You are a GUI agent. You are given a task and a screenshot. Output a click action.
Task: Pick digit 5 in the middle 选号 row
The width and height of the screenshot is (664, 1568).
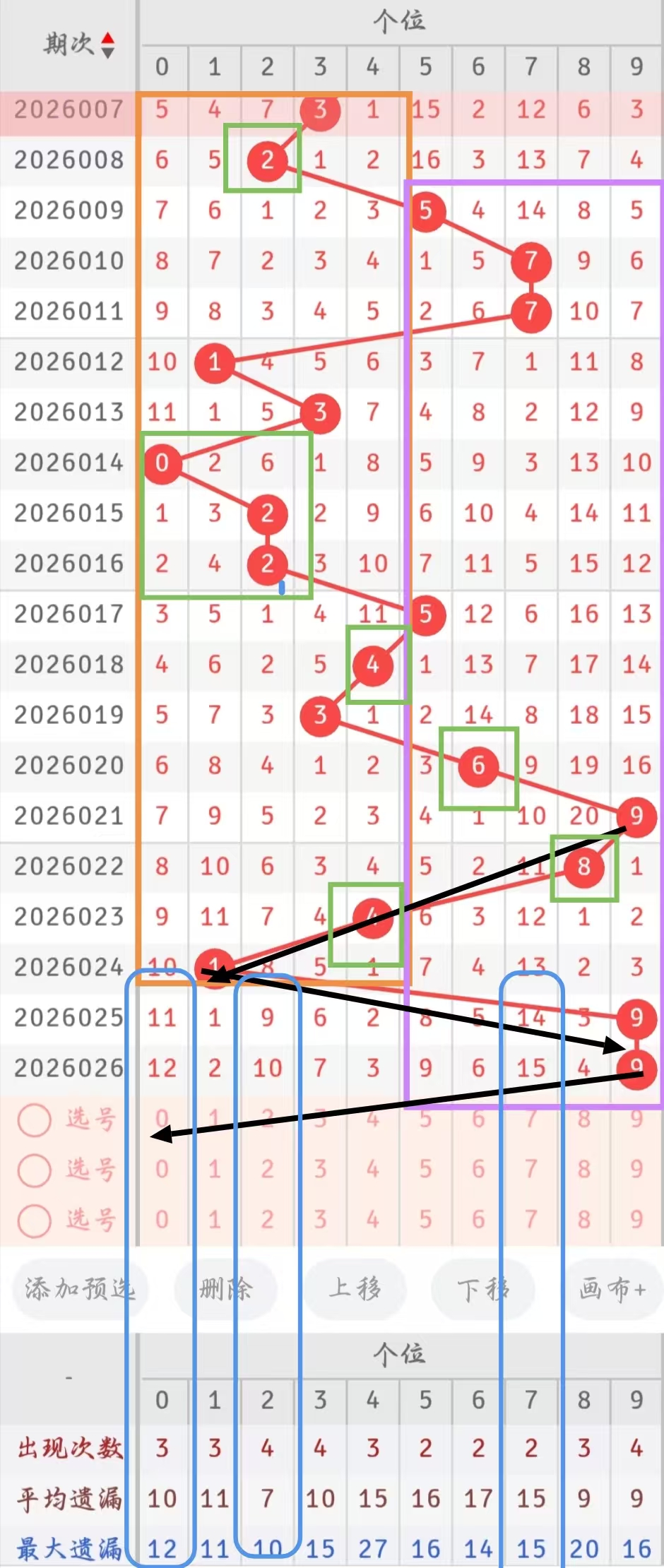pos(425,1169)
